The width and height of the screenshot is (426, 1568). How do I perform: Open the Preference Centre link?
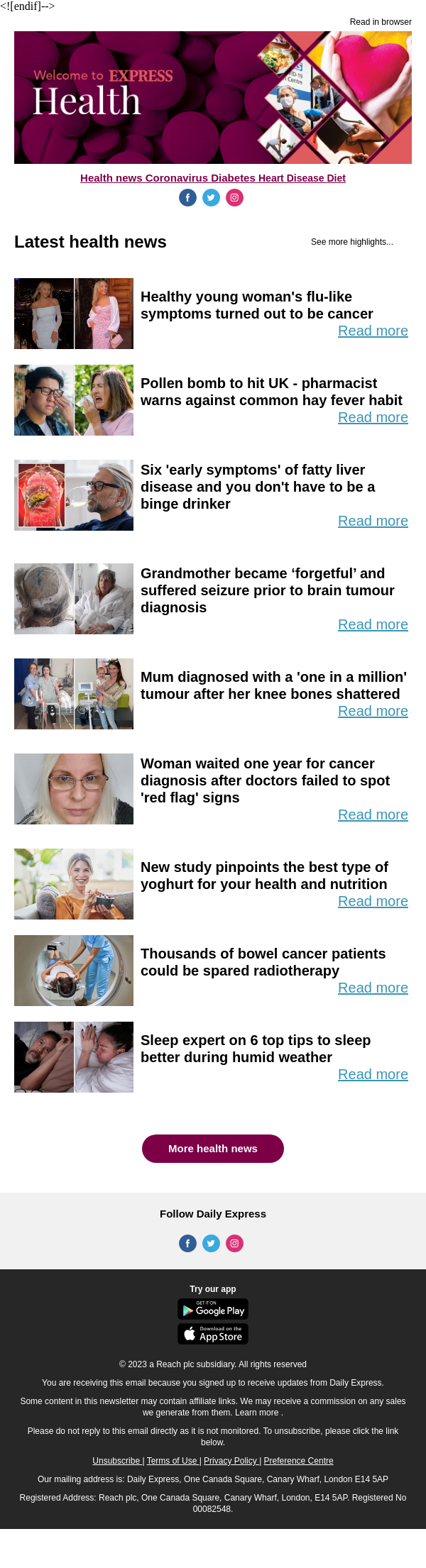(x=298, y=1461)
